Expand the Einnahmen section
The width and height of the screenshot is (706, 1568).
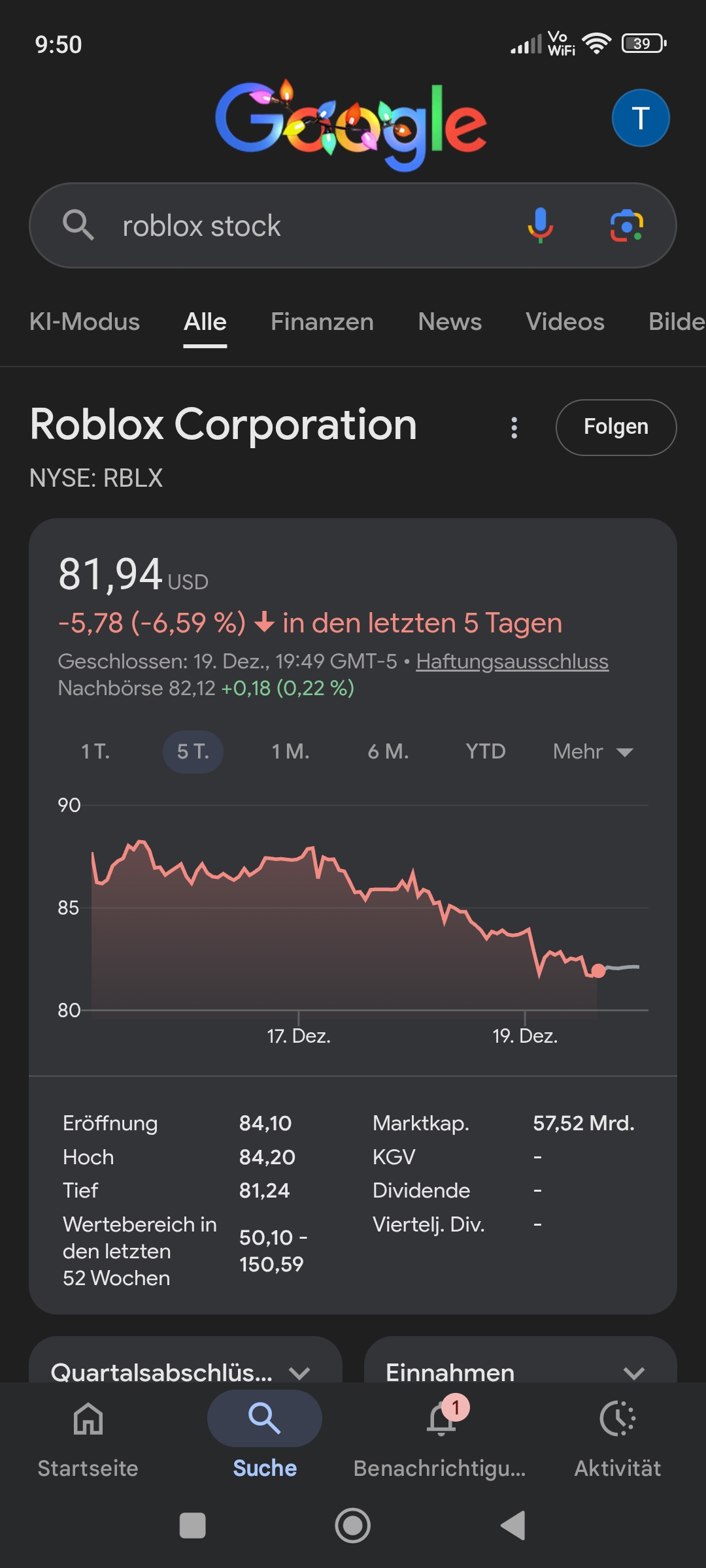pyautogui.click(x=520, y=1371)
